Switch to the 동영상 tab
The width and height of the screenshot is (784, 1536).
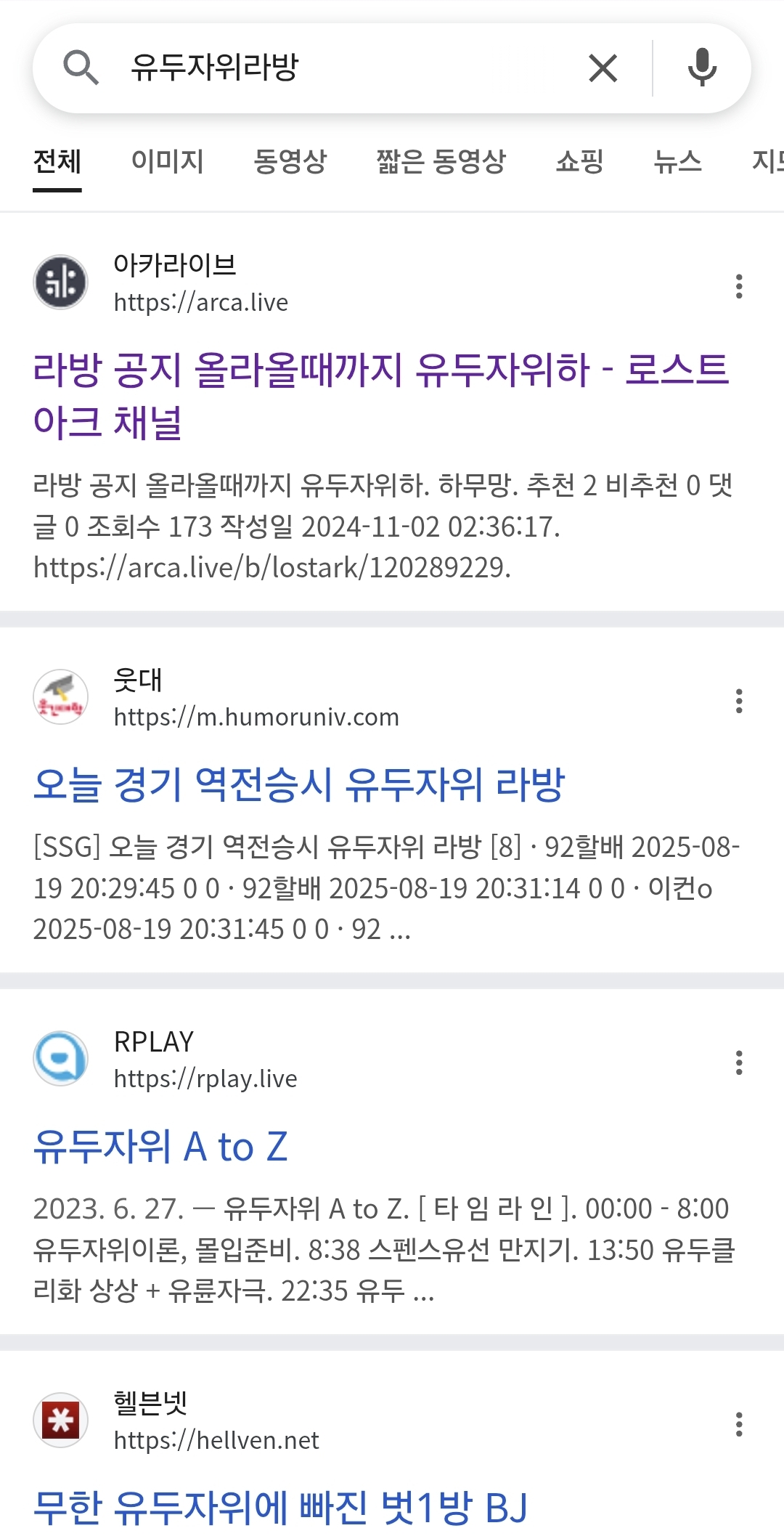coord(290,161)
